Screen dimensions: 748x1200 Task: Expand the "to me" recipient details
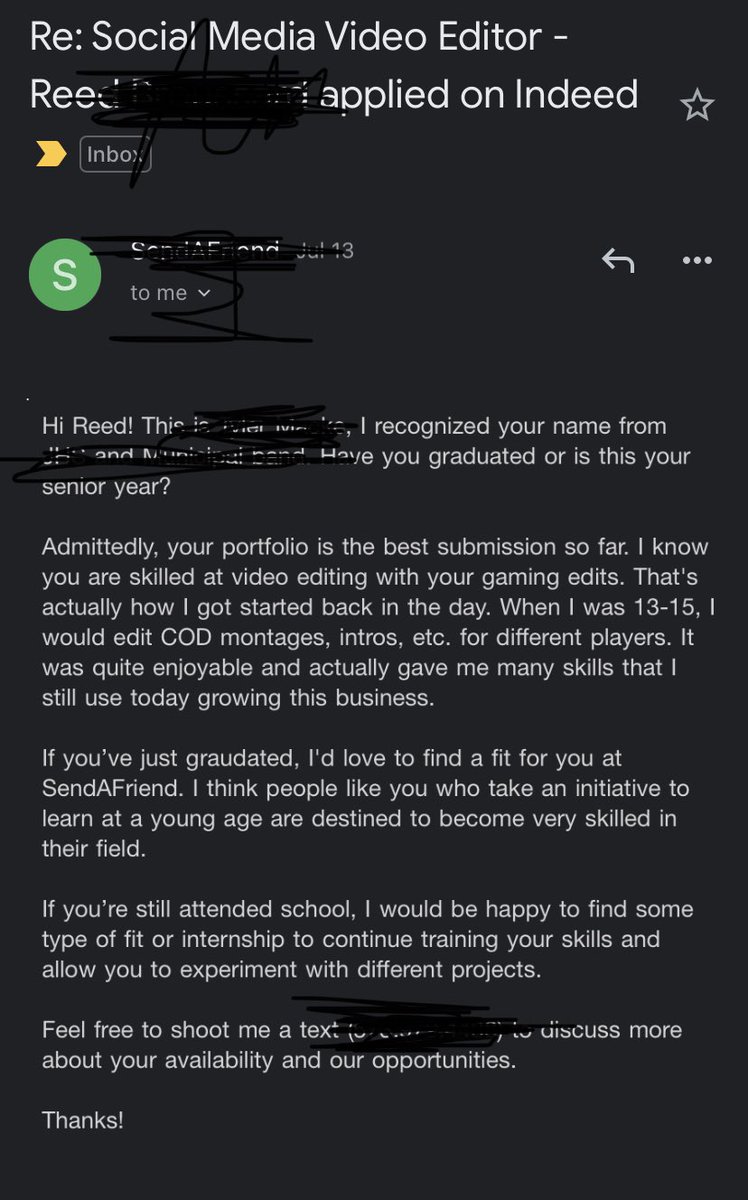click(171, 293)
